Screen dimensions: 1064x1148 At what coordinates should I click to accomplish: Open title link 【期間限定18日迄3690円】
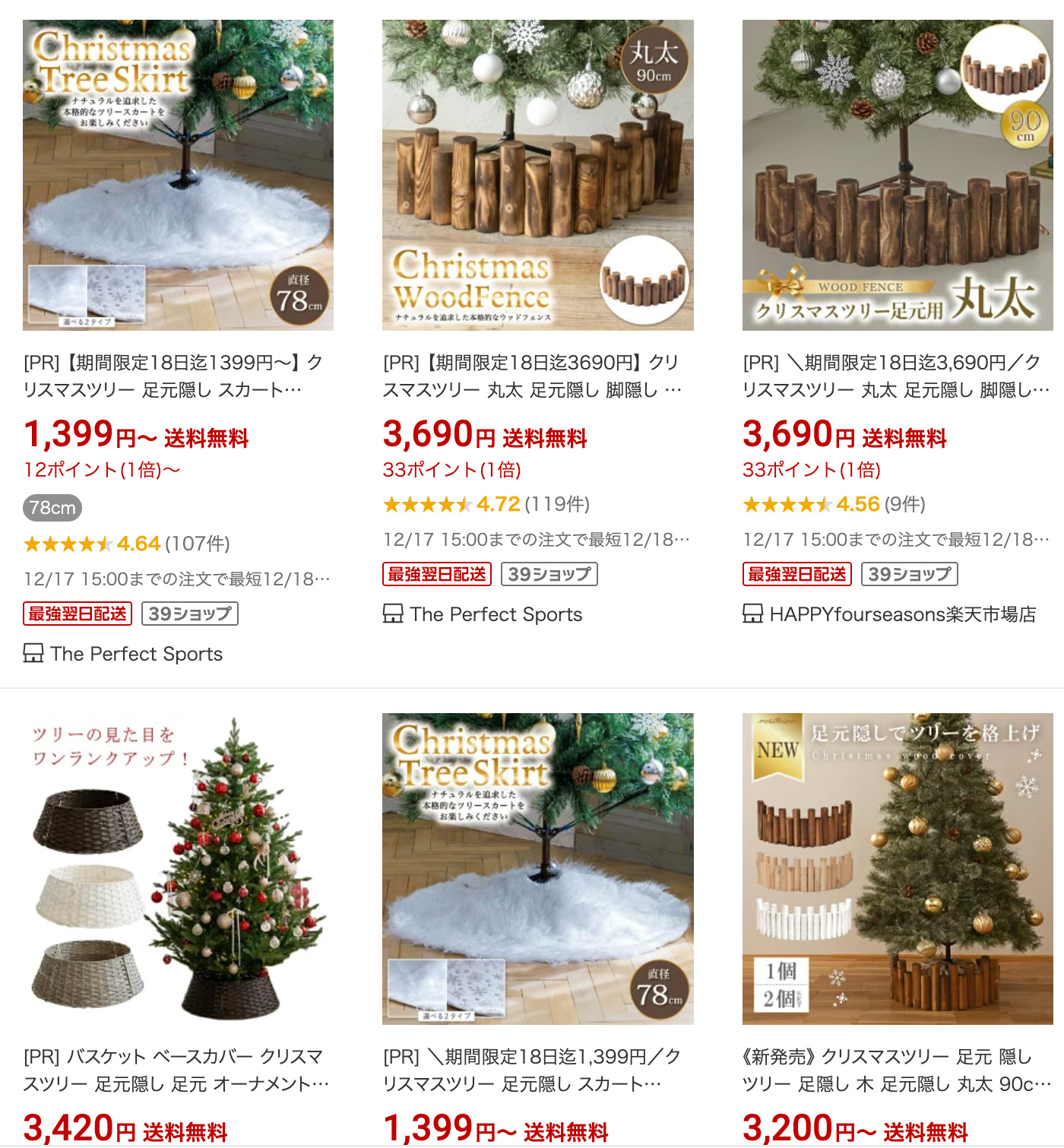[532, 376]
